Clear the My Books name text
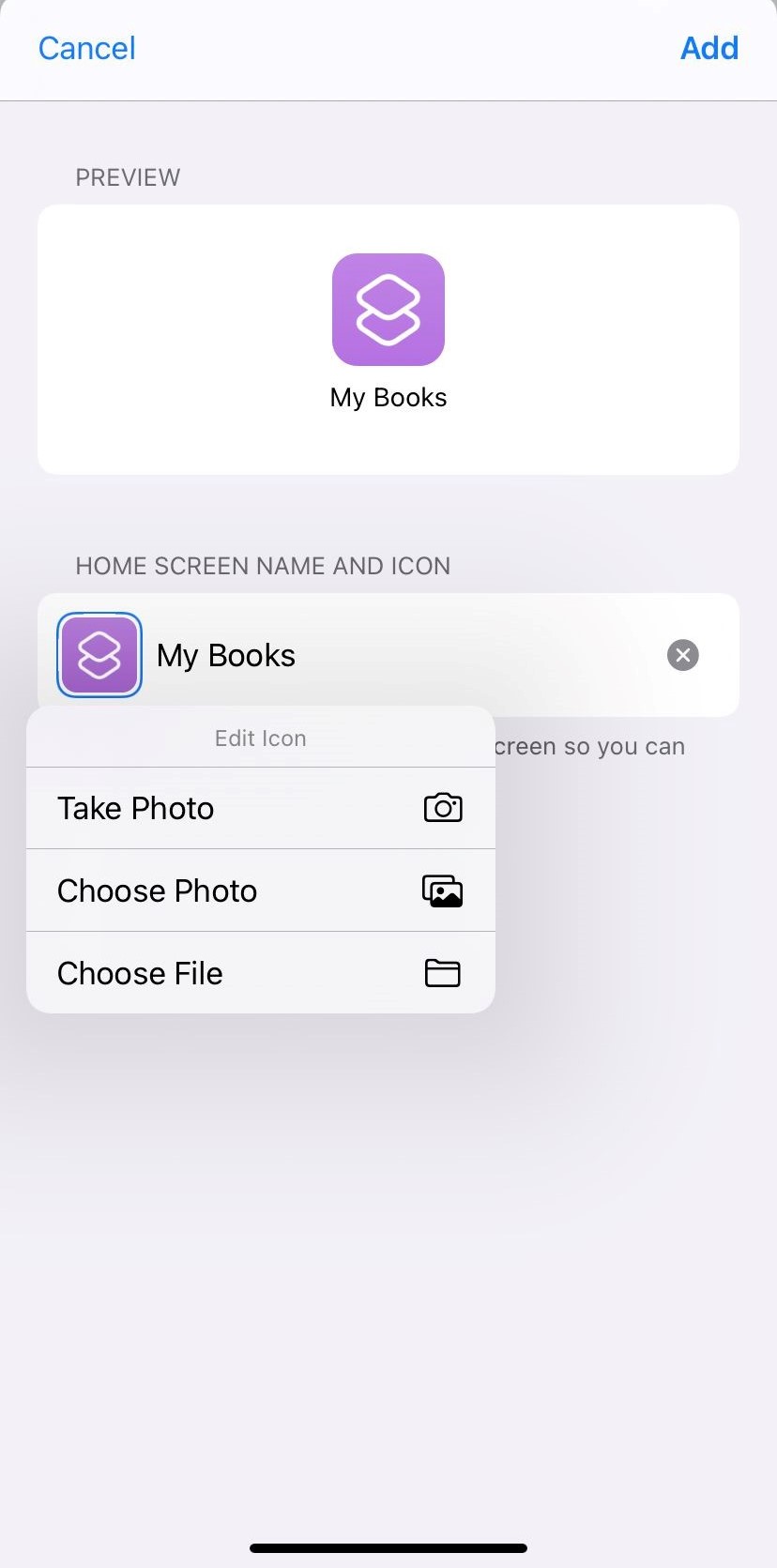777x1568 pixels. point(682,655)
